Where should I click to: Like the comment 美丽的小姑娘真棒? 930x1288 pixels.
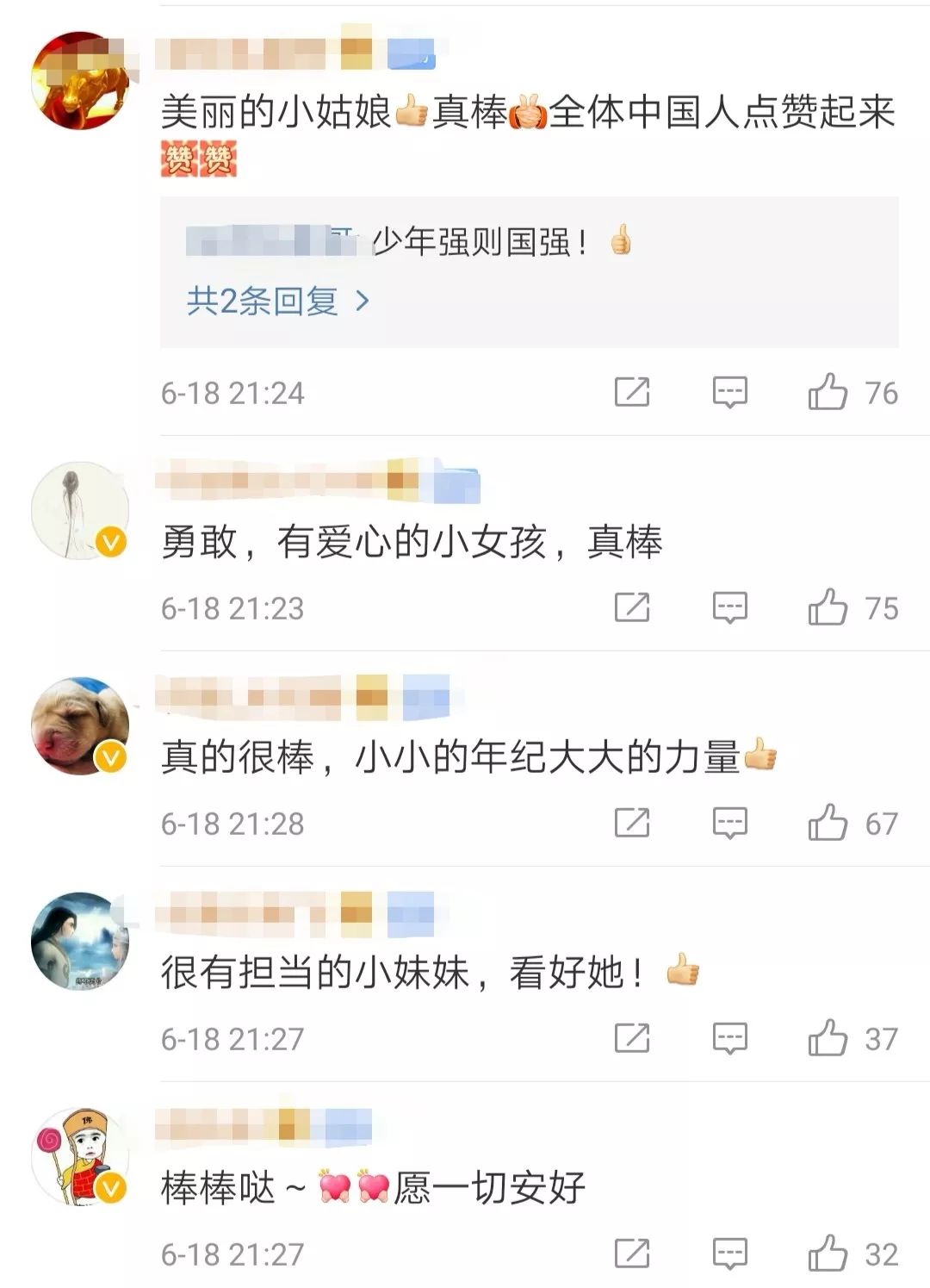pyautogui.click(x=828, y=393)
